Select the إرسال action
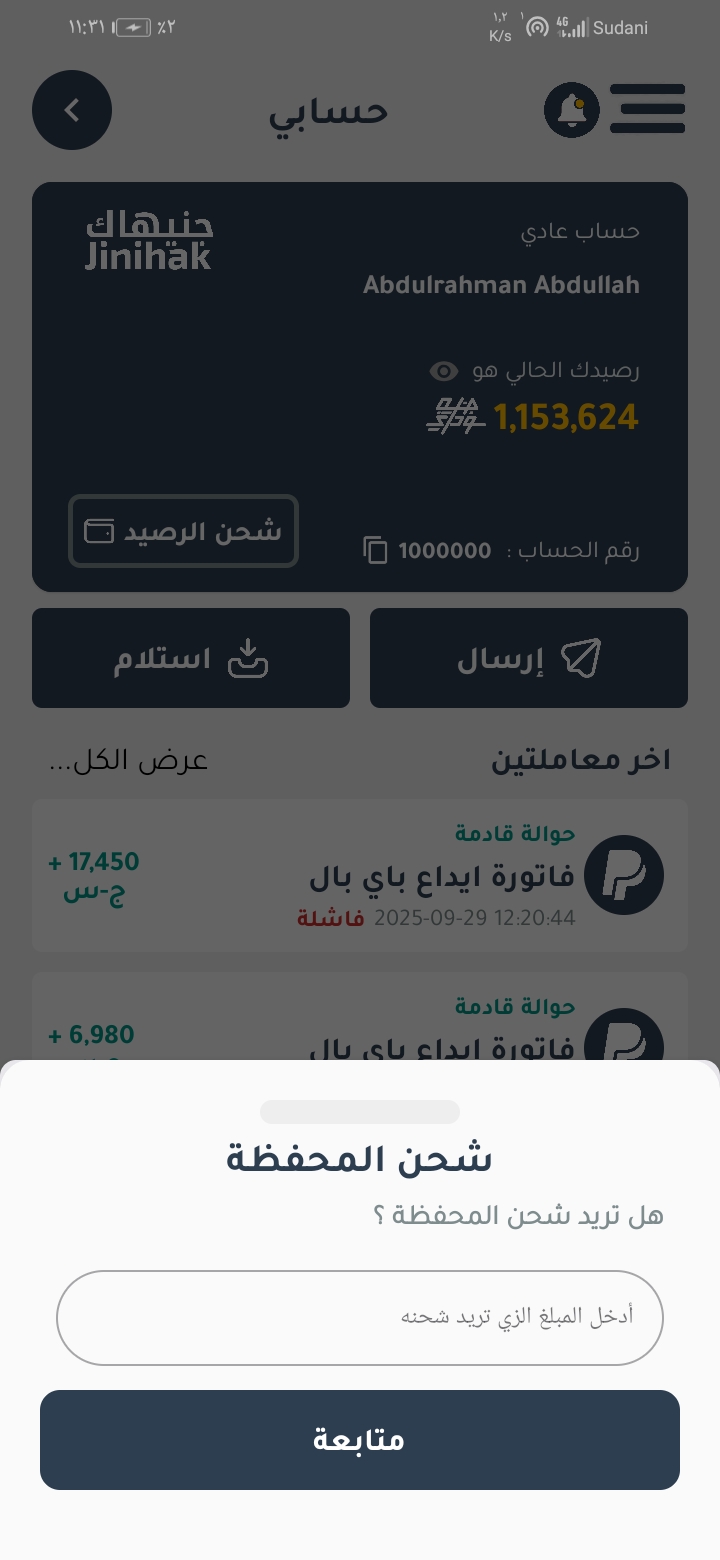Viewport: 720px width, 1560px height. [529, 657]
